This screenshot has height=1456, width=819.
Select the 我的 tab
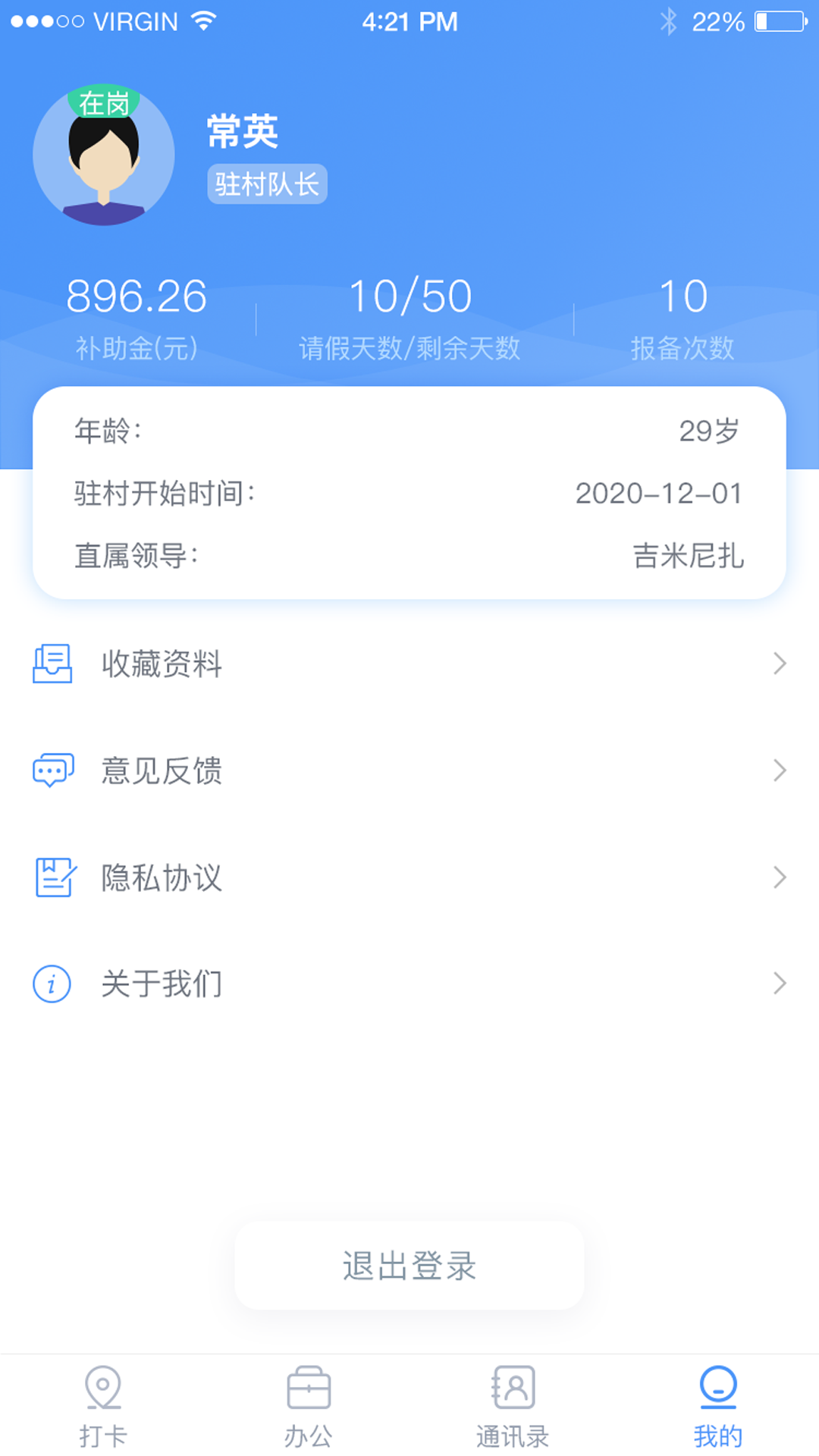coord(717,1406)
